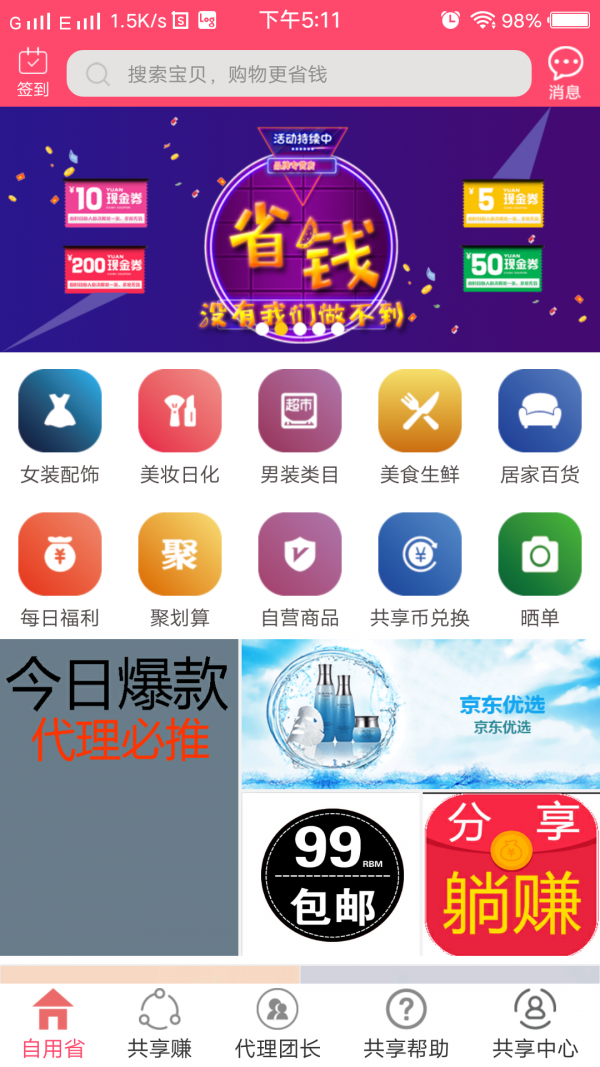Open the 聚划算 deals section

coord(180,570)
